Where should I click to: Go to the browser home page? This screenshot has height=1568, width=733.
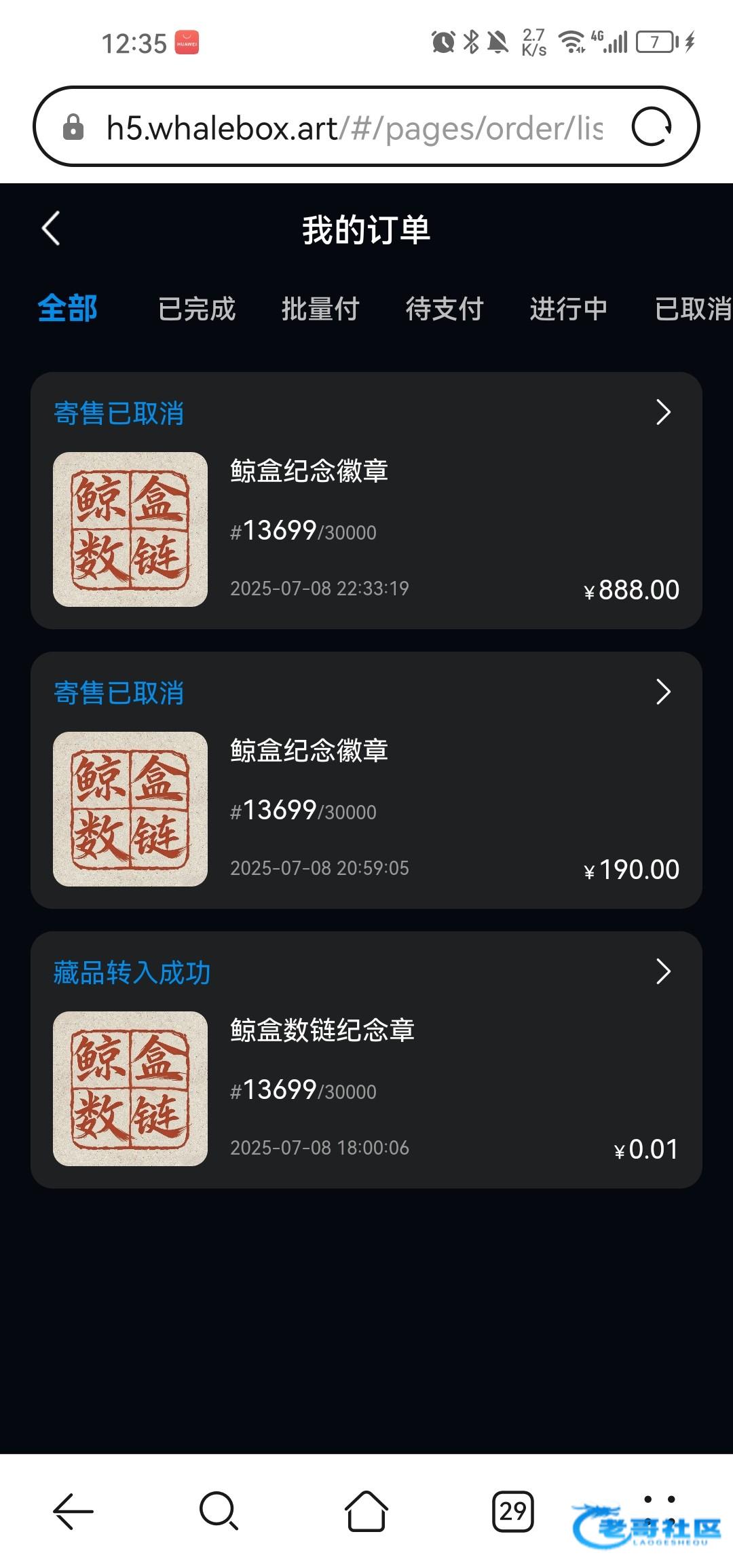pos(366,1511)
